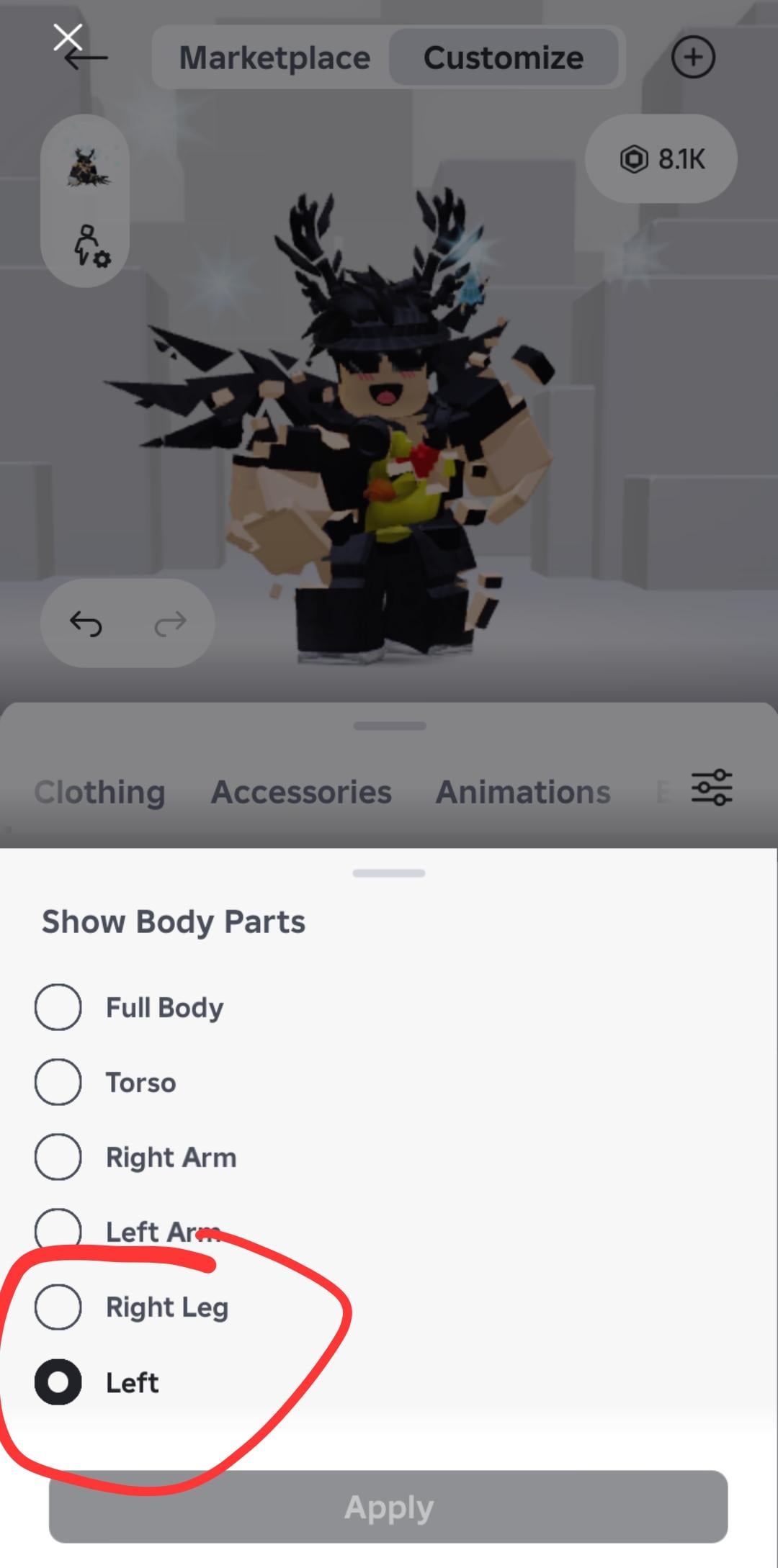Tap the plus icon at top right
This screenshot has height=1568, width=778.
[693, 58]
